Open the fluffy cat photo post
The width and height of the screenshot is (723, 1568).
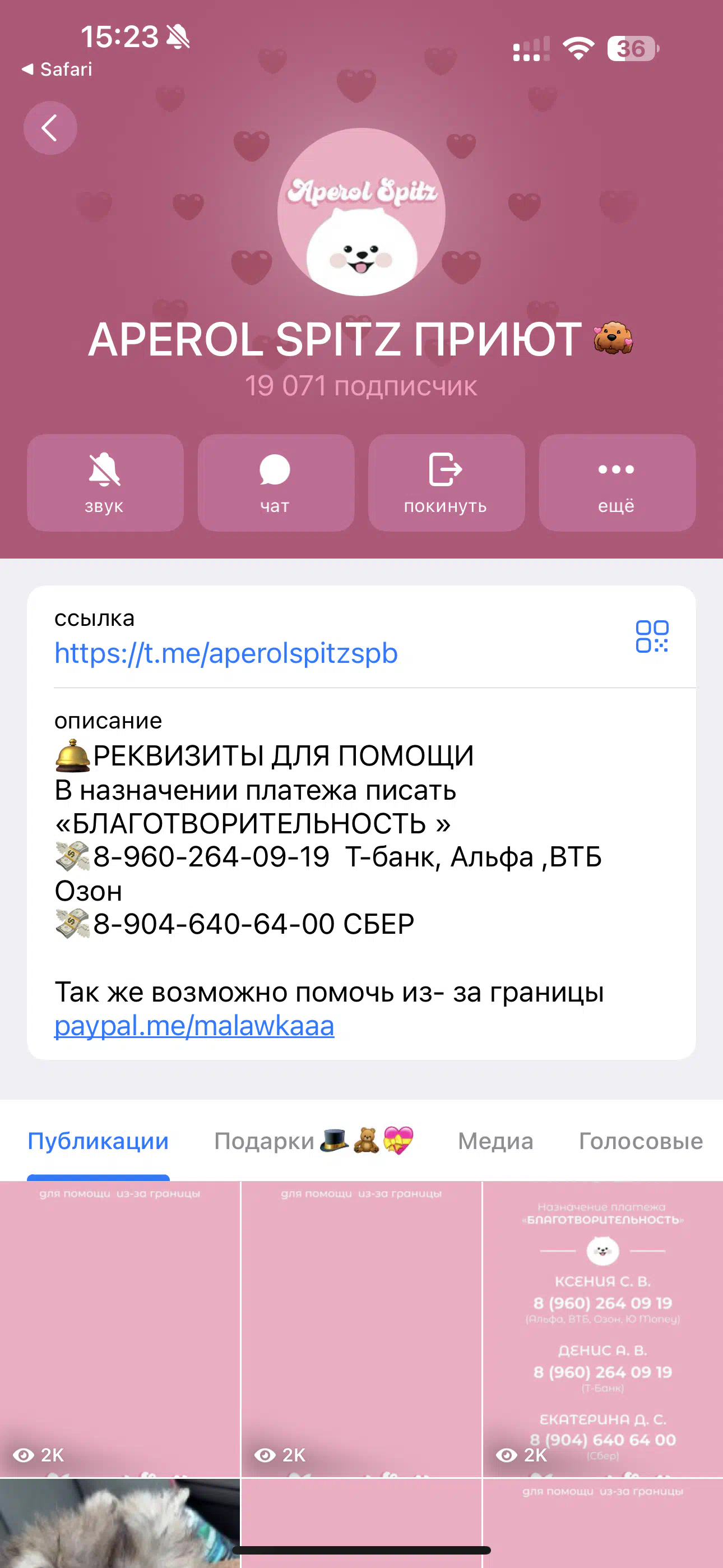click(120, 1523)
